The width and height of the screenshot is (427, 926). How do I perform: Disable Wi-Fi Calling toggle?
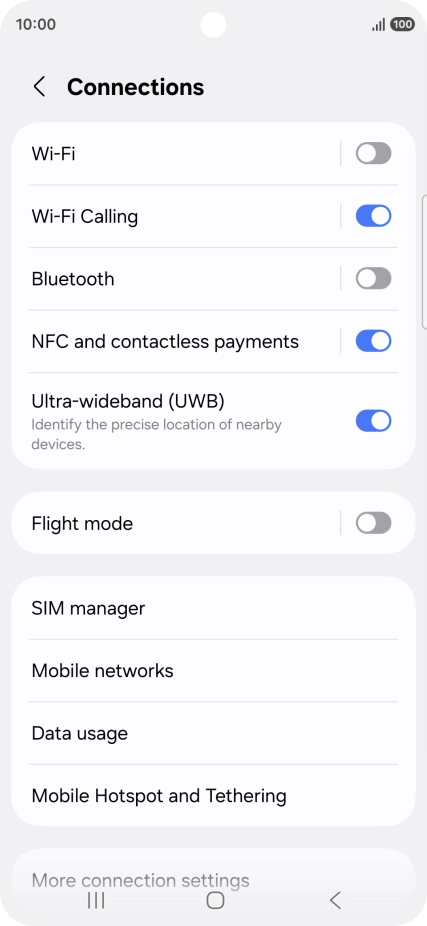click(x=373, y=216)
